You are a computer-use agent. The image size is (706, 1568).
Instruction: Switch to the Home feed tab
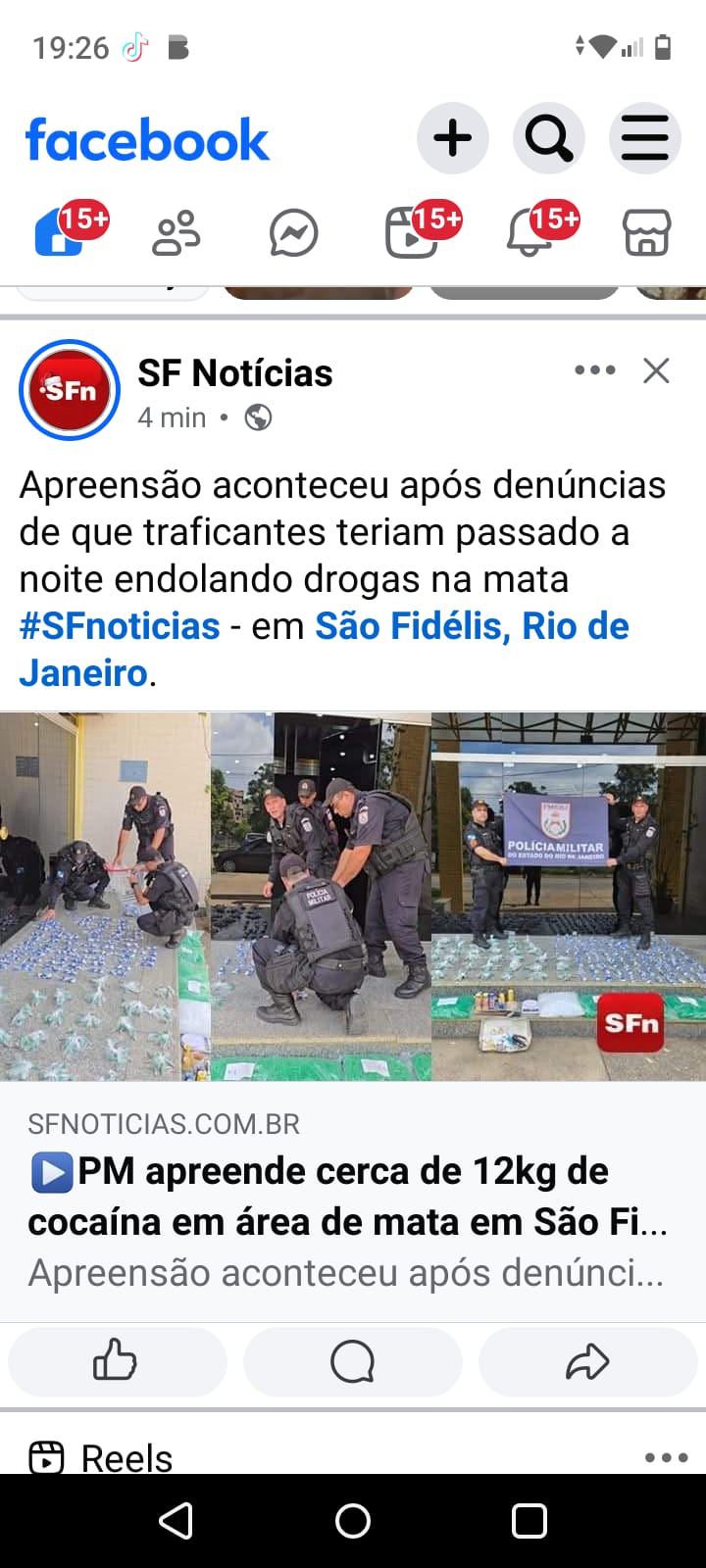point(61,234)
